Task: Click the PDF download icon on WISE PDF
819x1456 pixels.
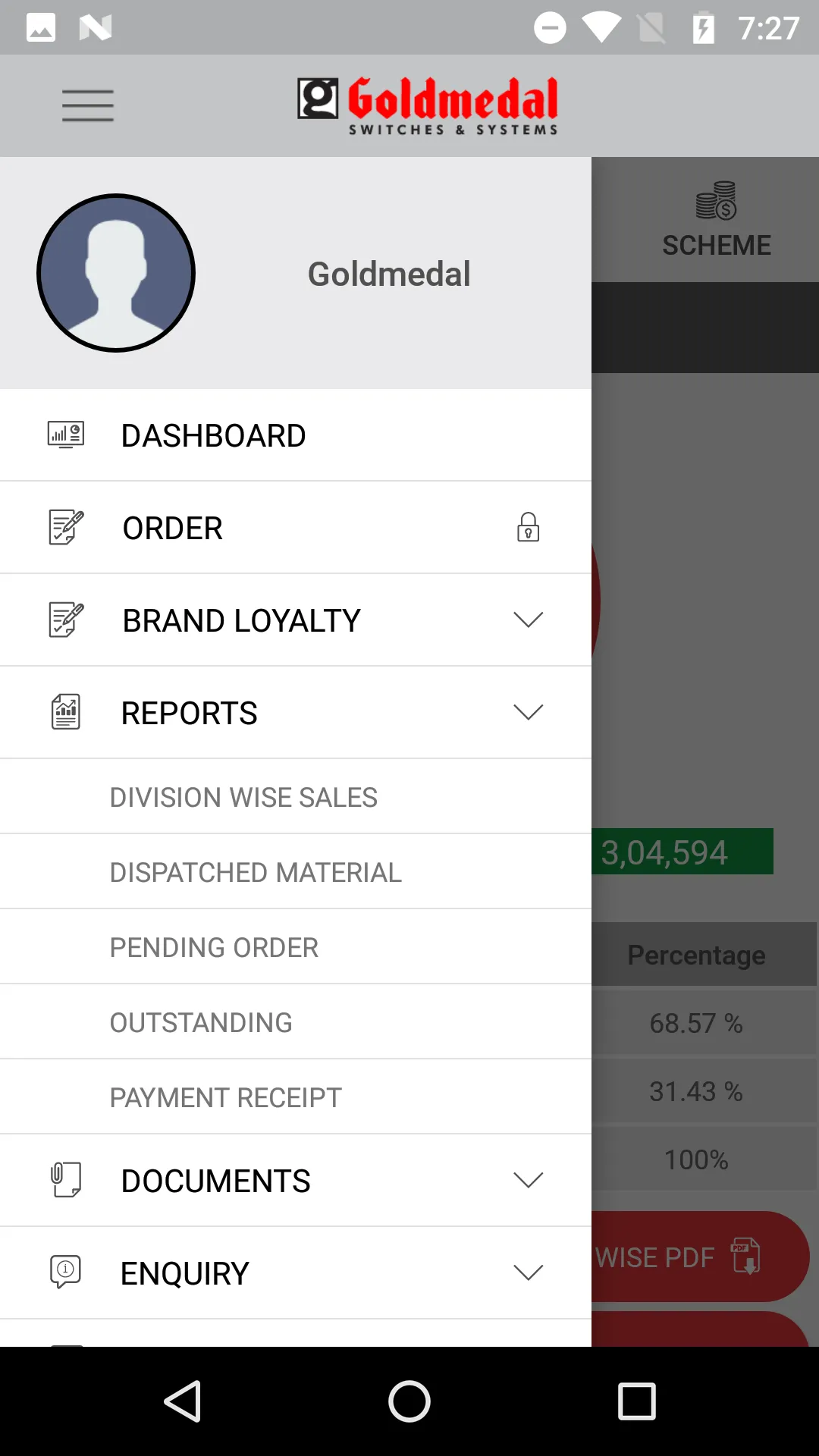Action: click(x=746, y=1257)
